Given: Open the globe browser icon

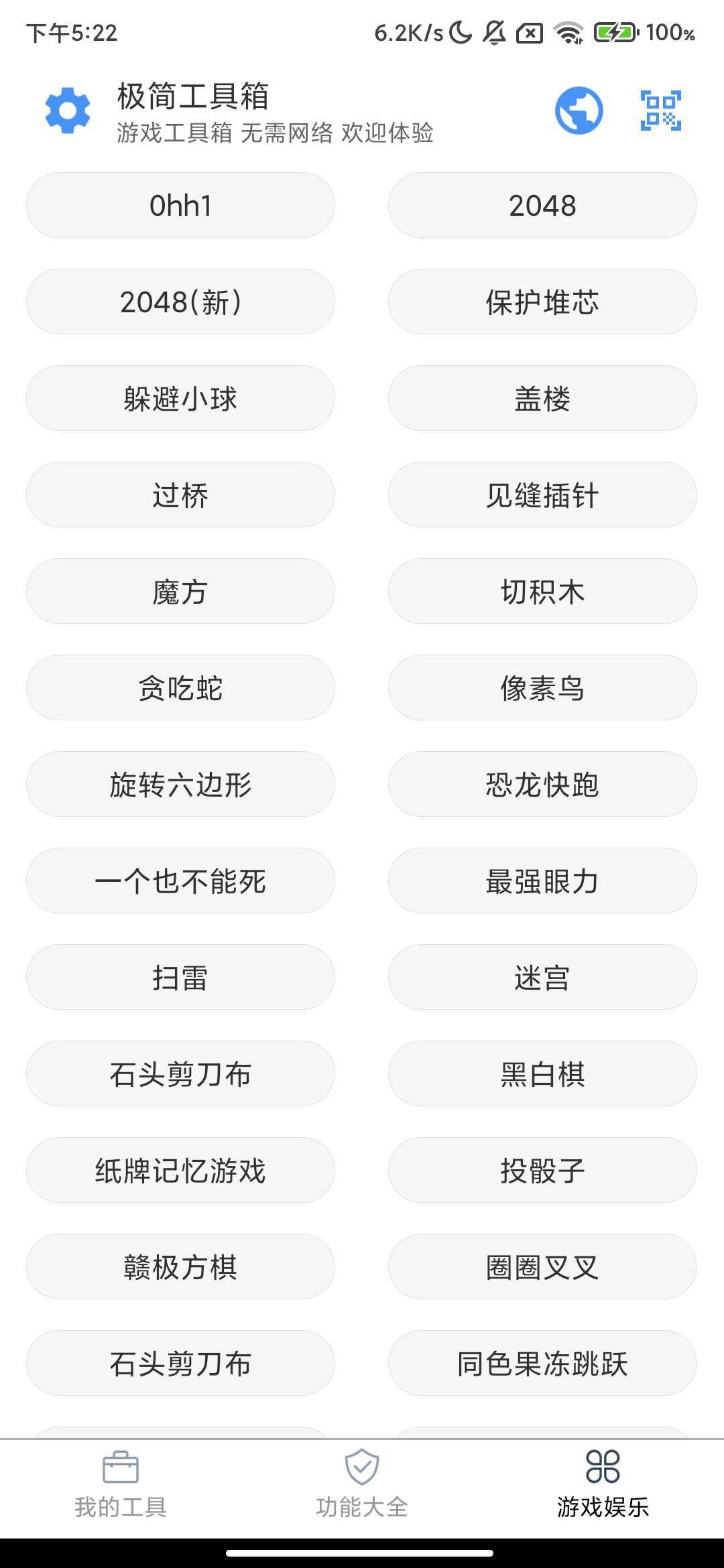Looking at the screenshot, I should [x=579, y=111].
